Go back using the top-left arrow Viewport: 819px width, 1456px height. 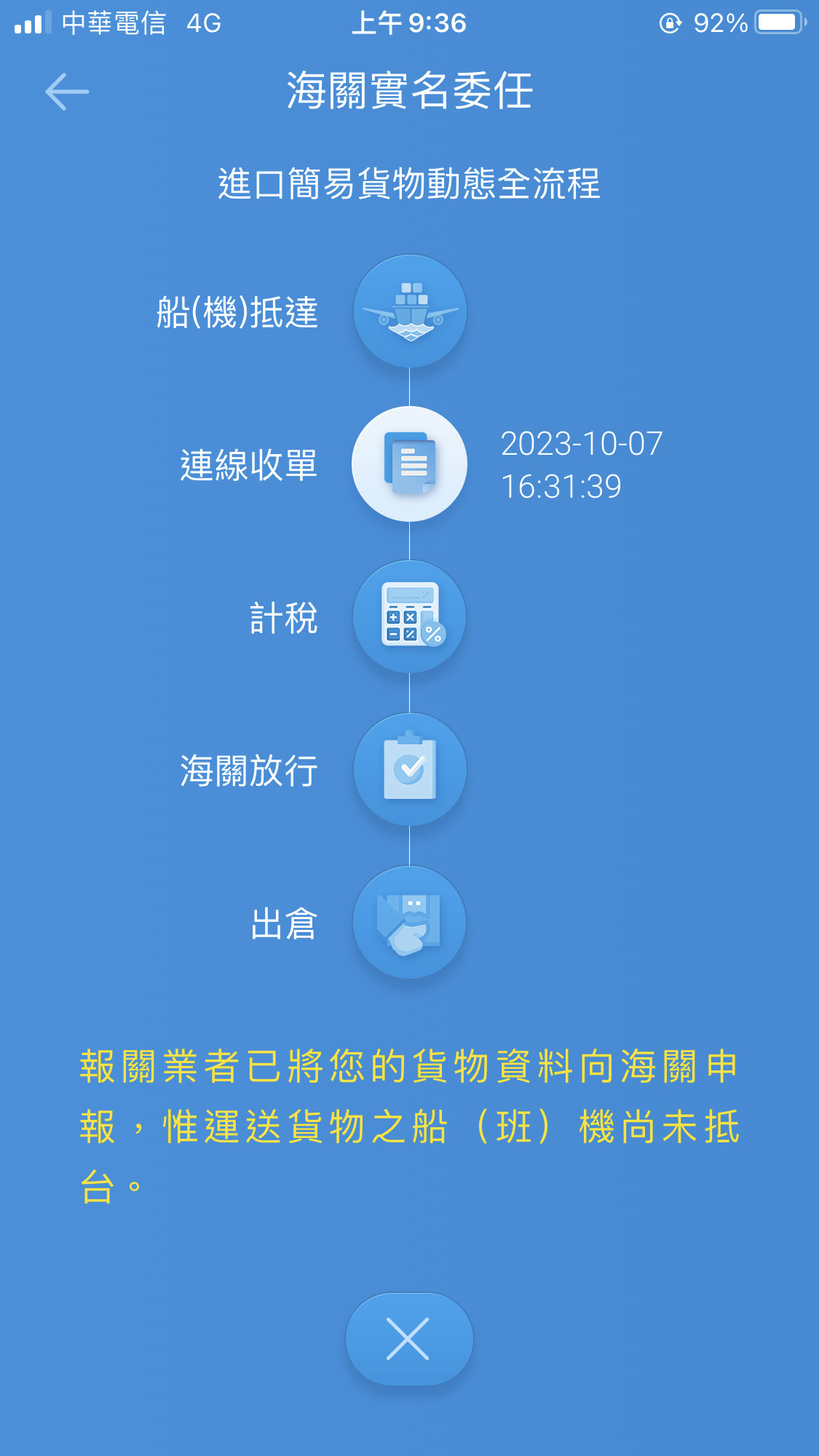67,92
